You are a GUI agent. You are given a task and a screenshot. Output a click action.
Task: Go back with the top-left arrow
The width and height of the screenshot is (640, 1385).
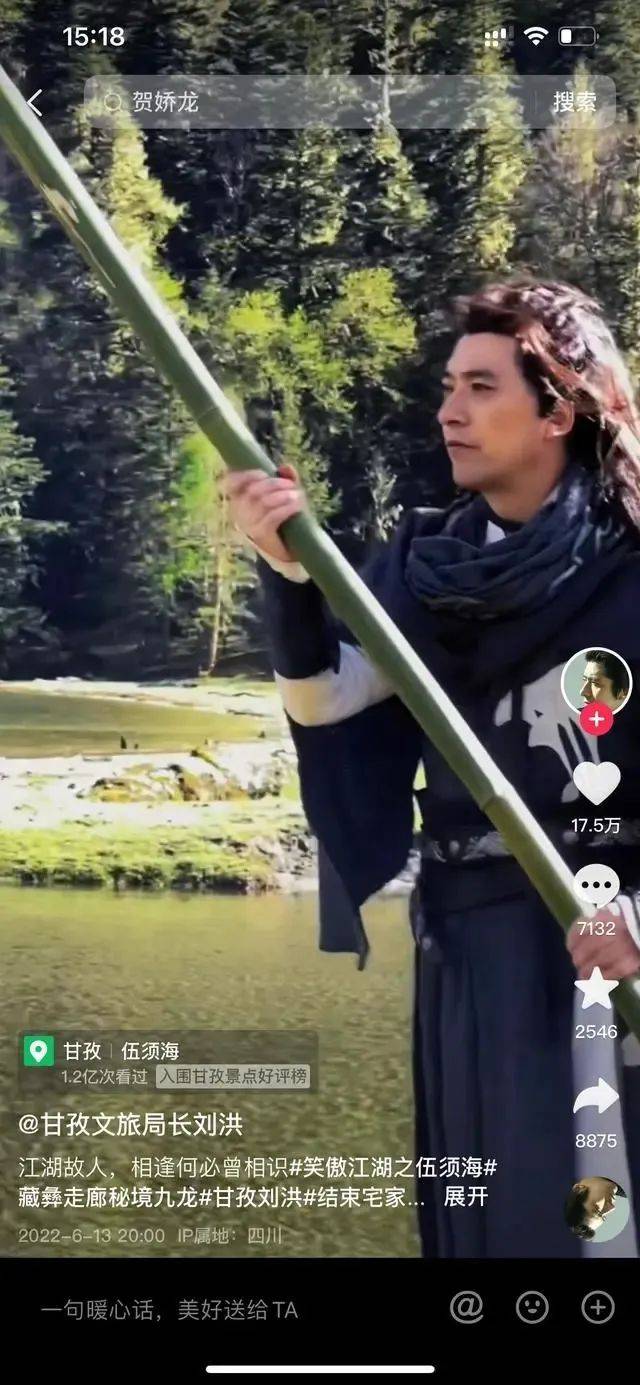[x=34, y=102]
